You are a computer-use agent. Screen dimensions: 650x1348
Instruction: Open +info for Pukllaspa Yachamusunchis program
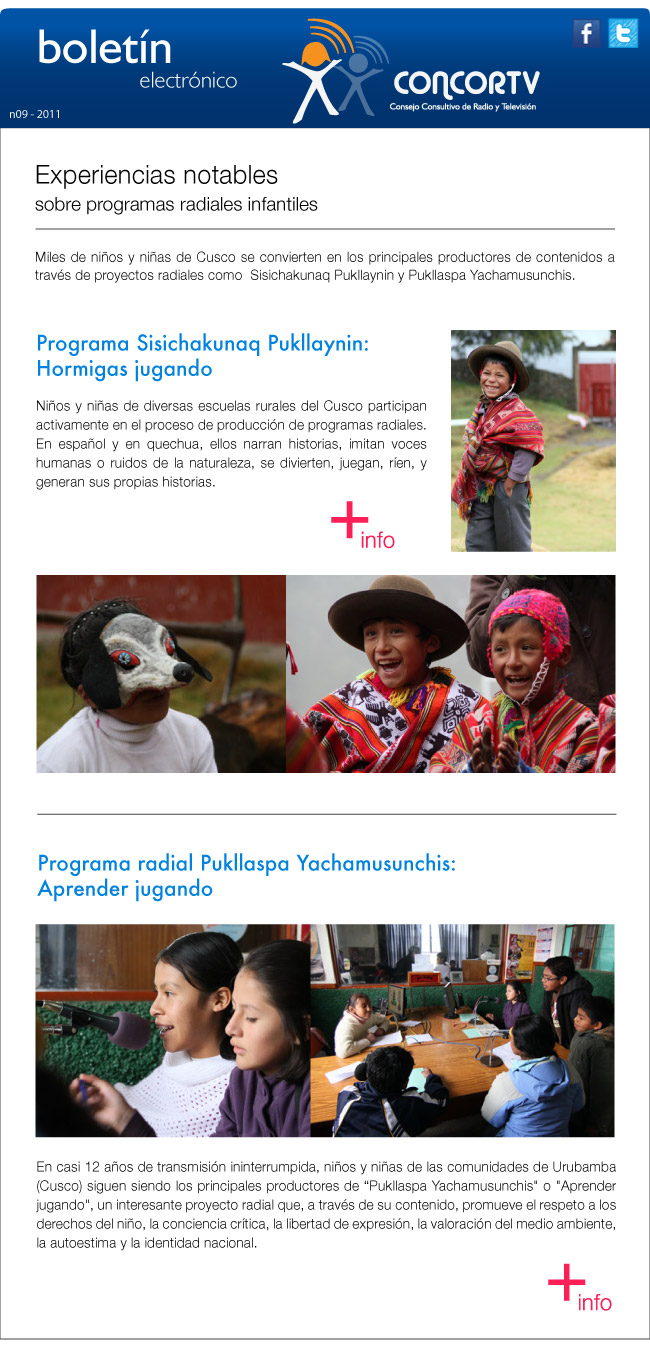point(579,1288)
